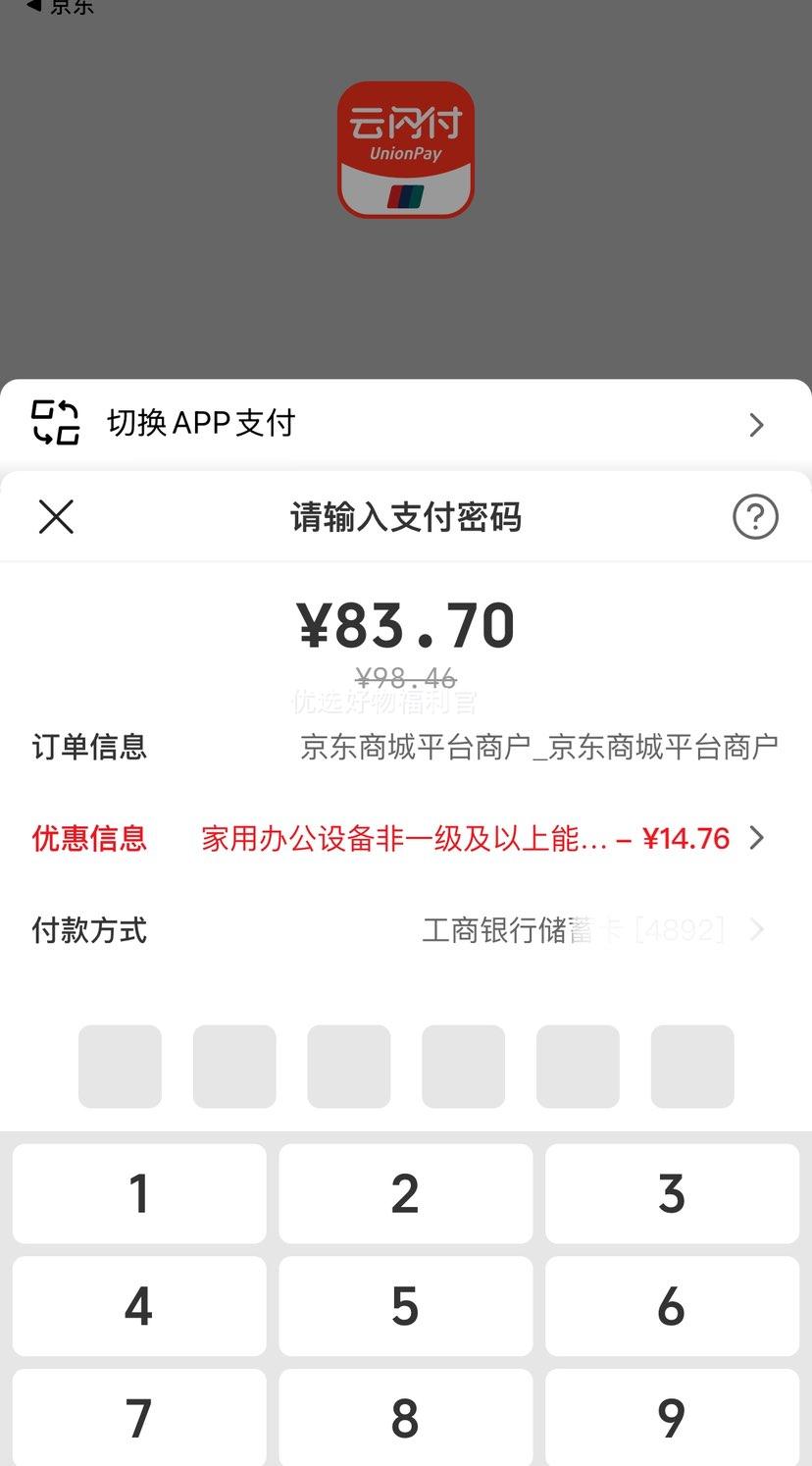Open the 切换APP支付 row
The width and height of the screenshot is (812, 1466).
click(406, 424)
